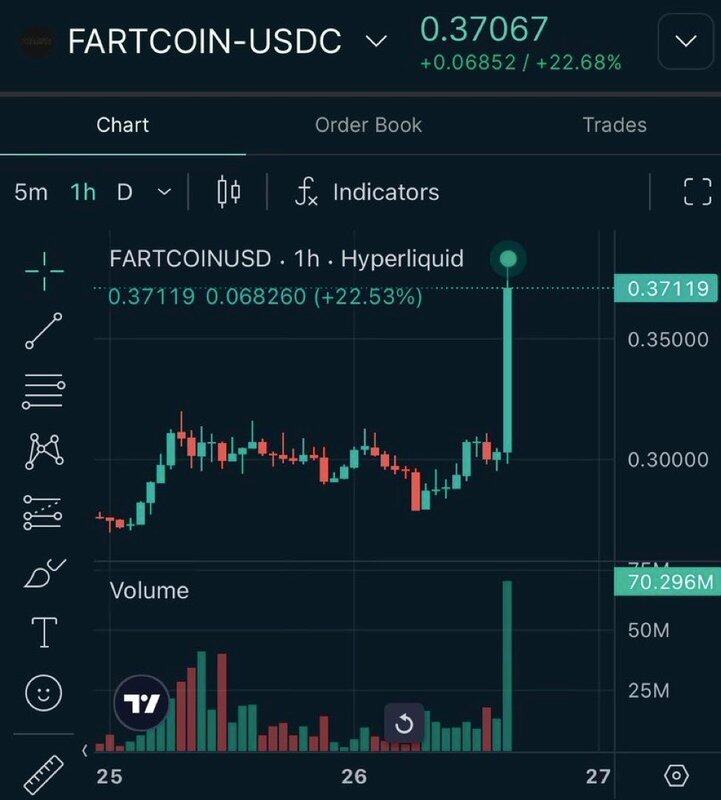Image resolution: width=721 pixels, height=800 pixels.
Task: Switch to the Order Book tab
Action: tap(368, 125)
